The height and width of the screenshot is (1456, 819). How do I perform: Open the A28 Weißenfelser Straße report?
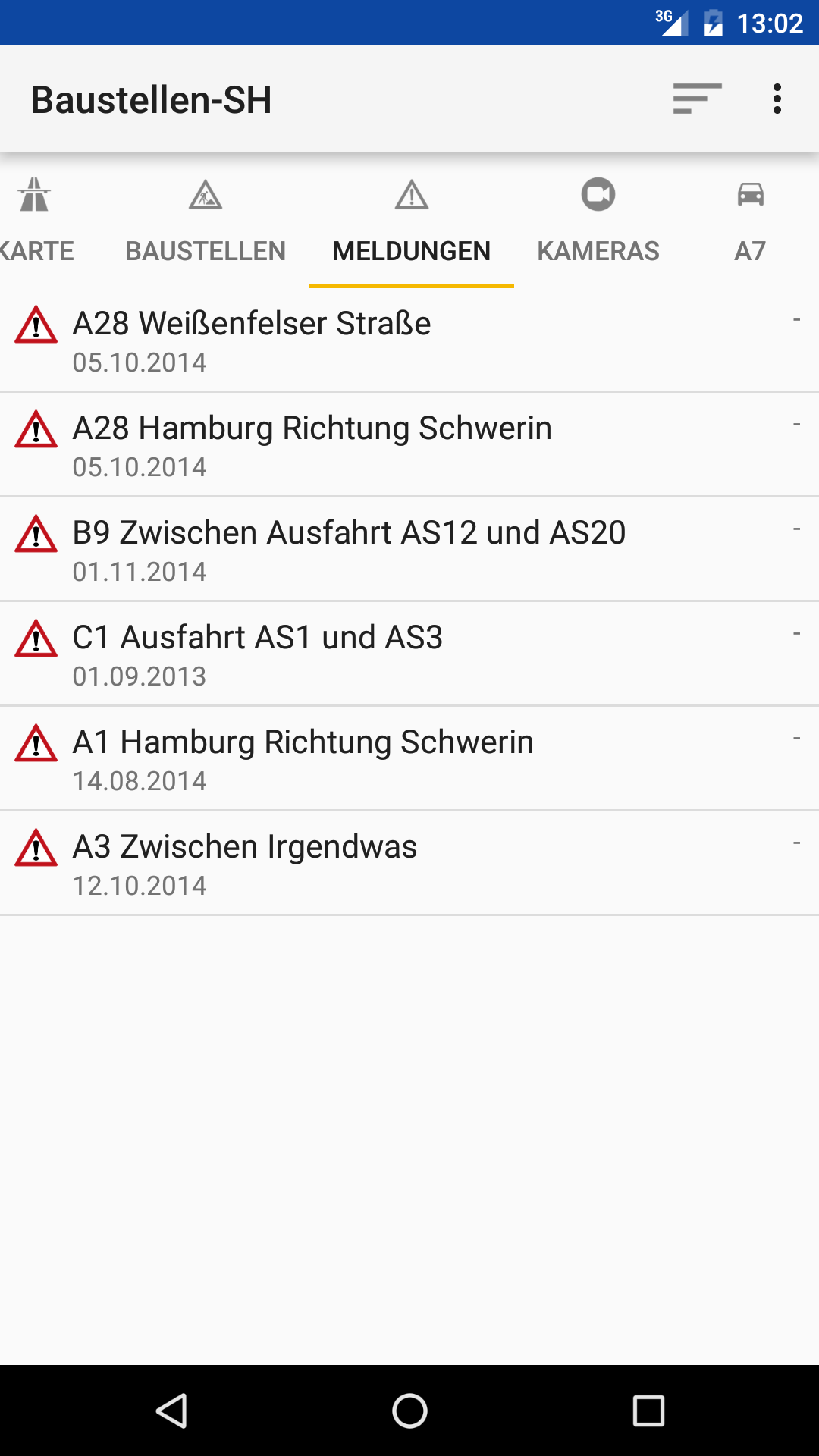409,340
